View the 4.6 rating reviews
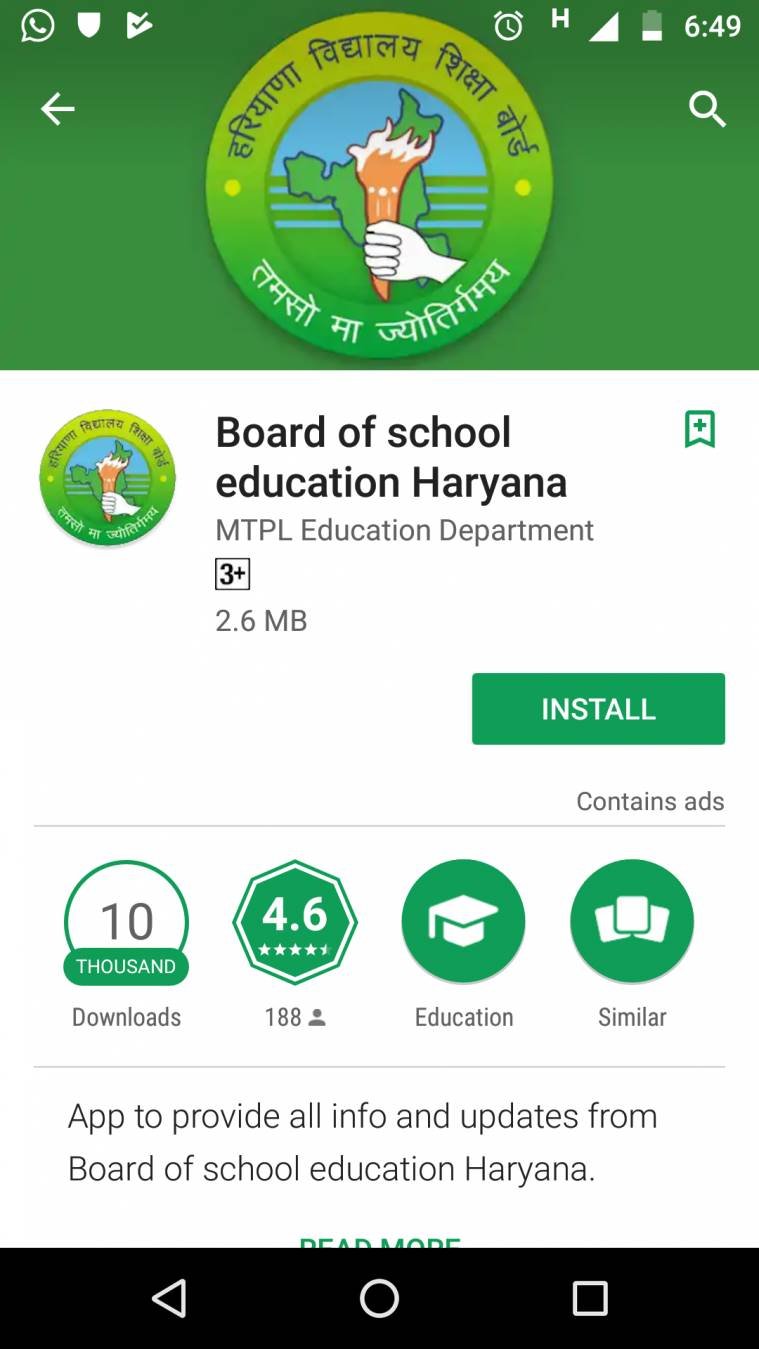Viewport: 759px width, 1349px height. click(x=295, y=922)
